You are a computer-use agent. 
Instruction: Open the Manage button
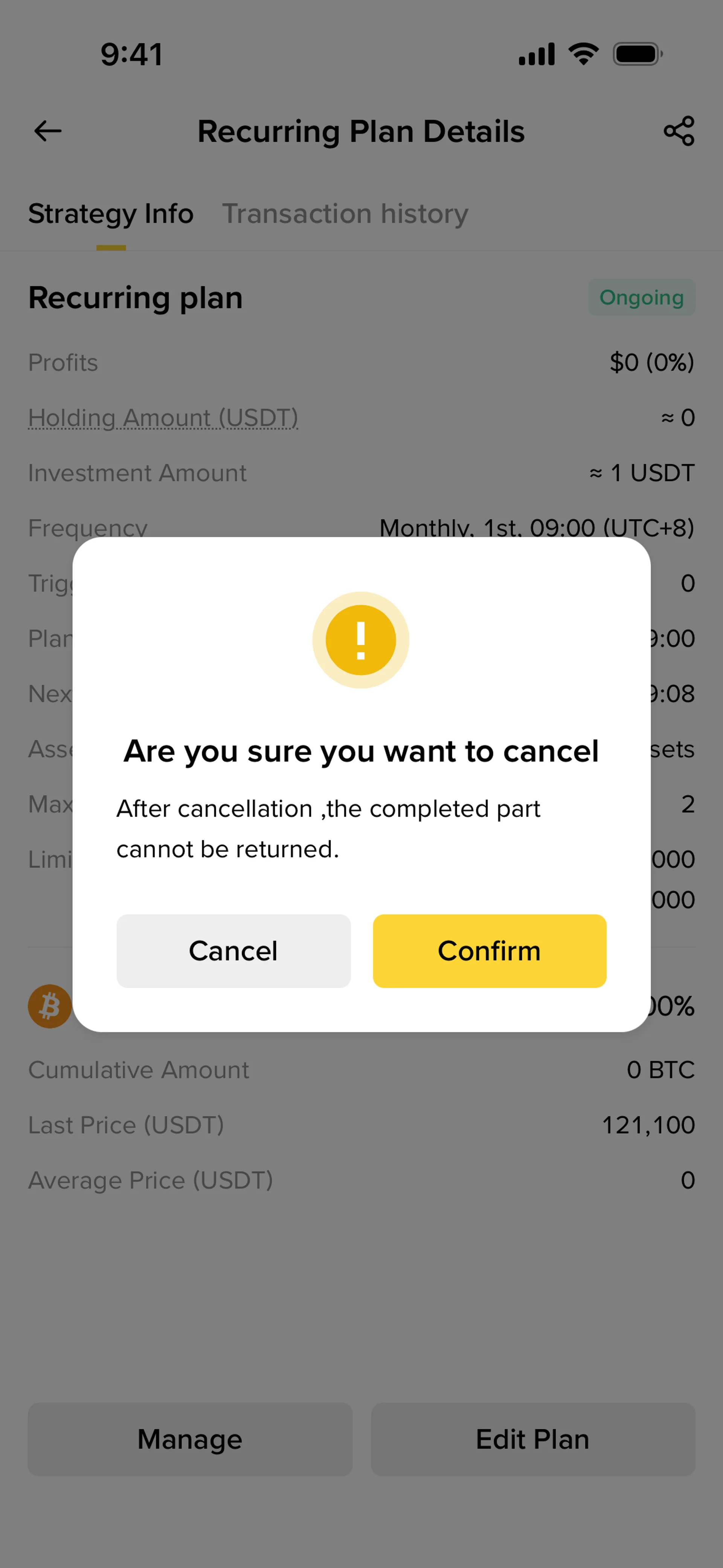[190, 1438]
